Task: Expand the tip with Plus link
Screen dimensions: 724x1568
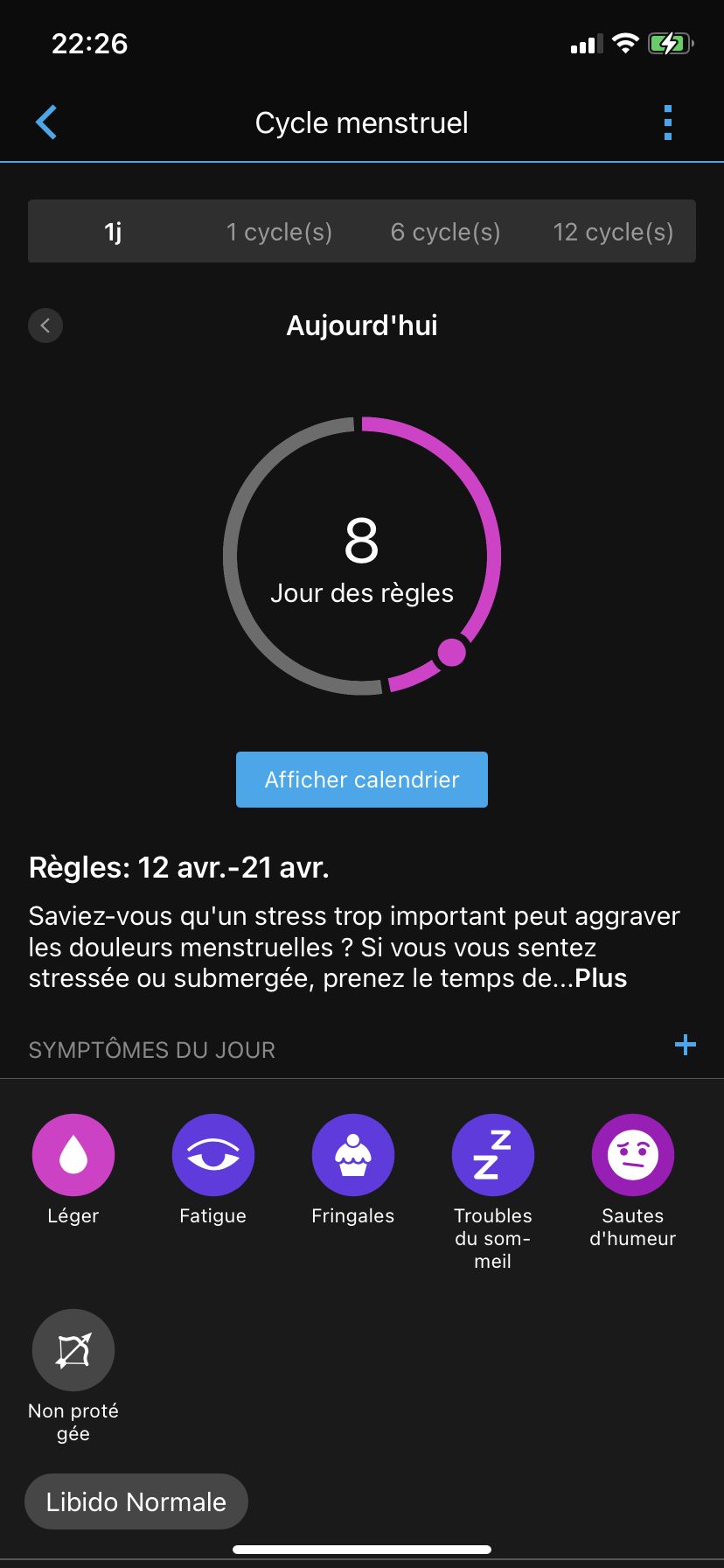Action: pyautogui.click(x=601, y=978)
